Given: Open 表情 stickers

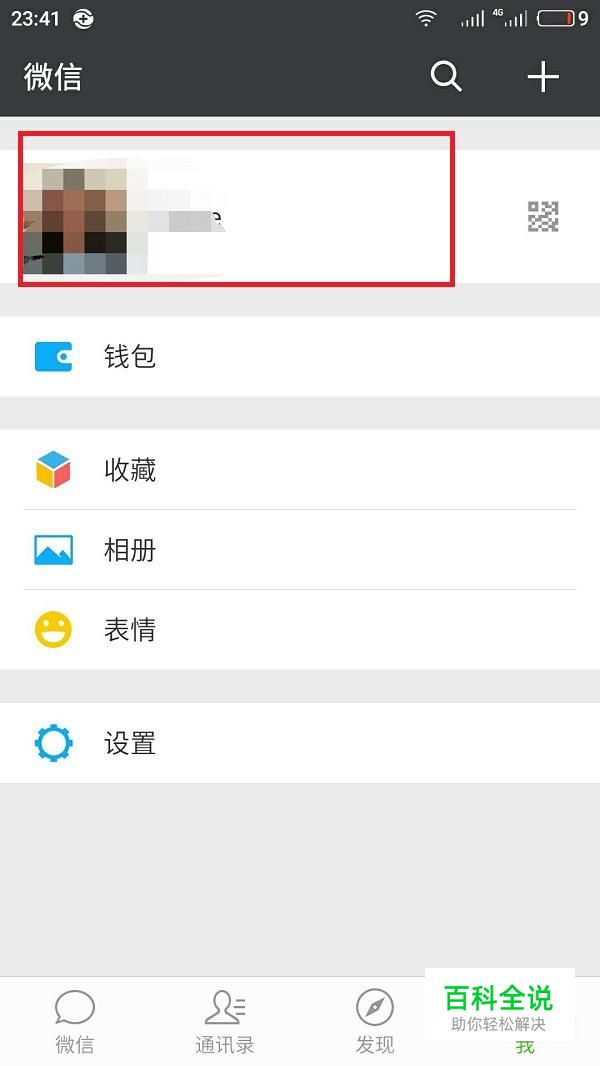Looking at the screenshot, I should 300,630.
